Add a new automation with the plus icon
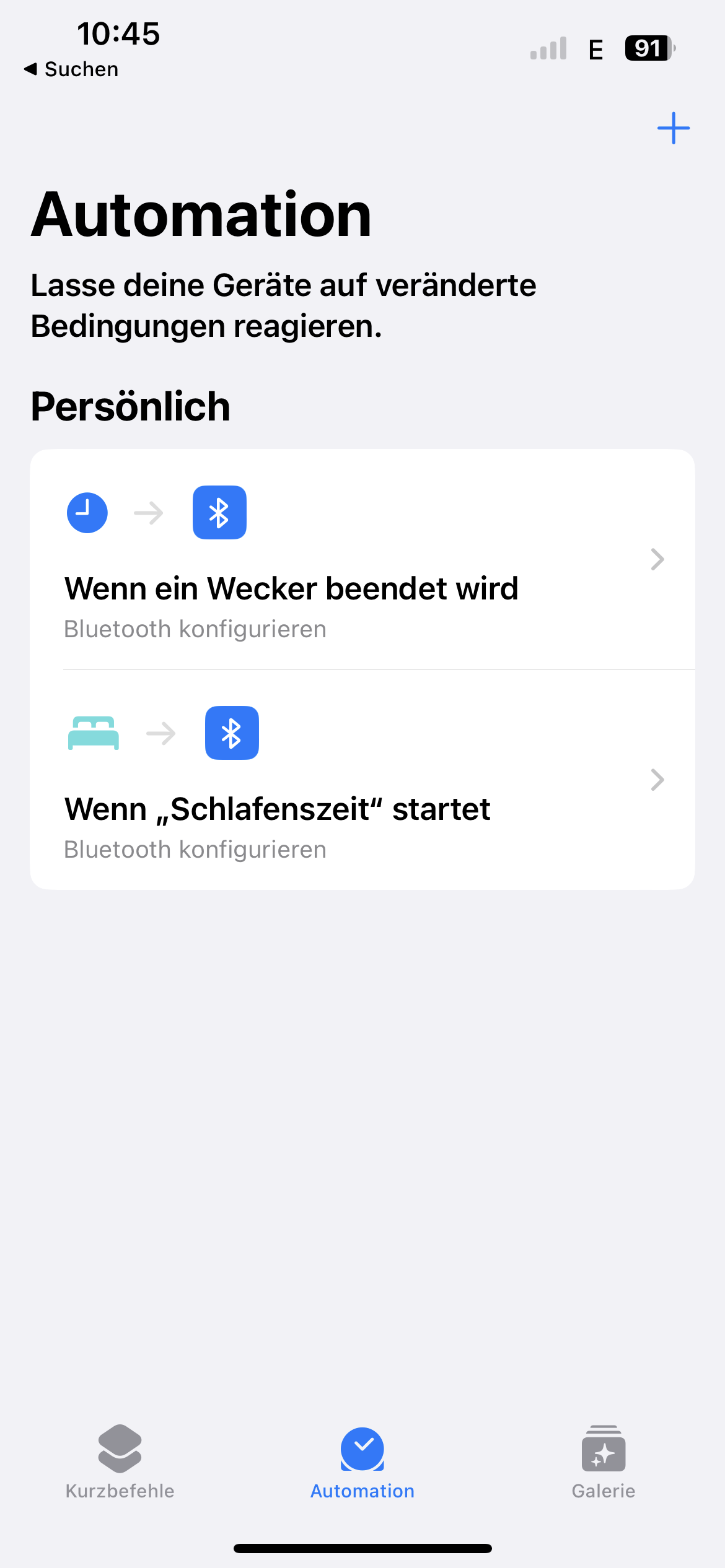 [x=673, y=128]
